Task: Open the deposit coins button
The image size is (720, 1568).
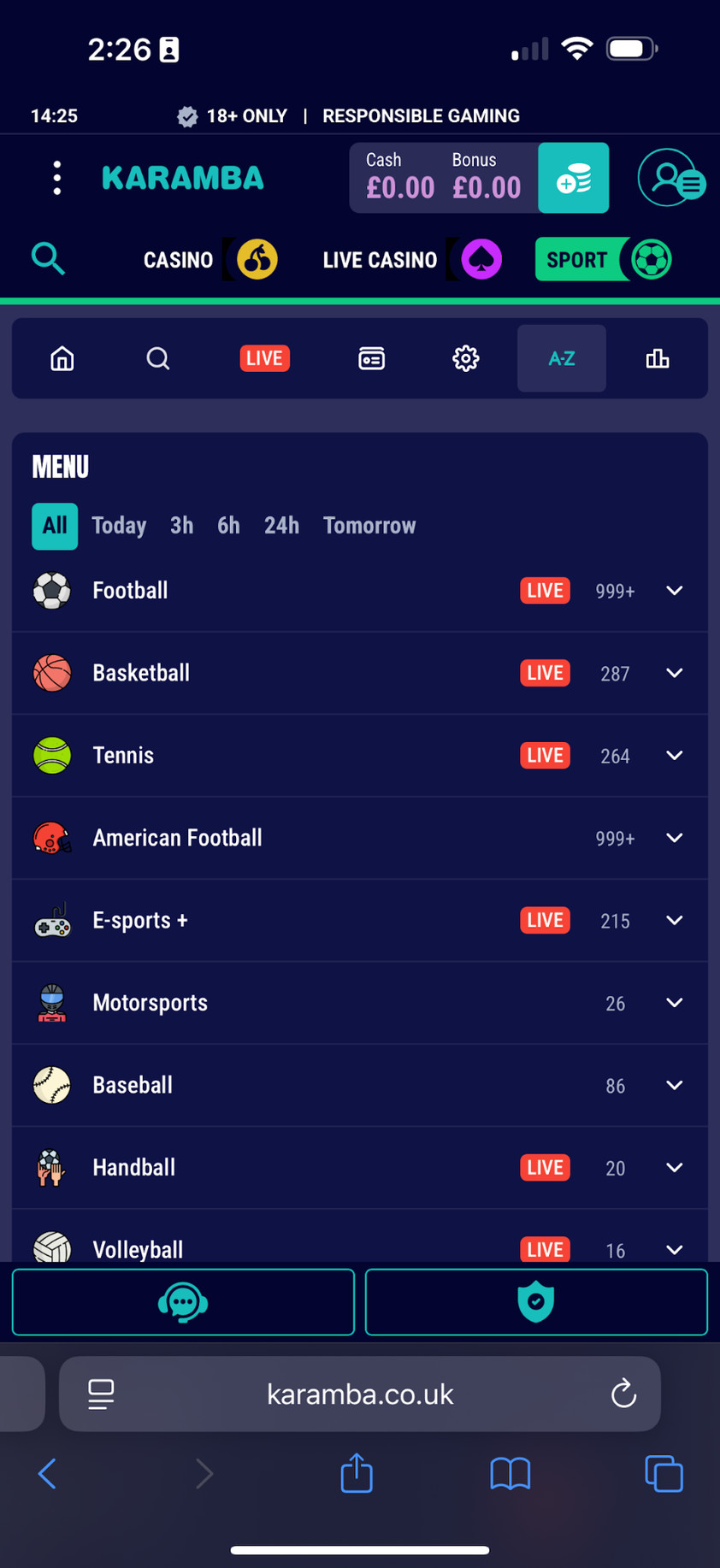Action: pos(573,178)
